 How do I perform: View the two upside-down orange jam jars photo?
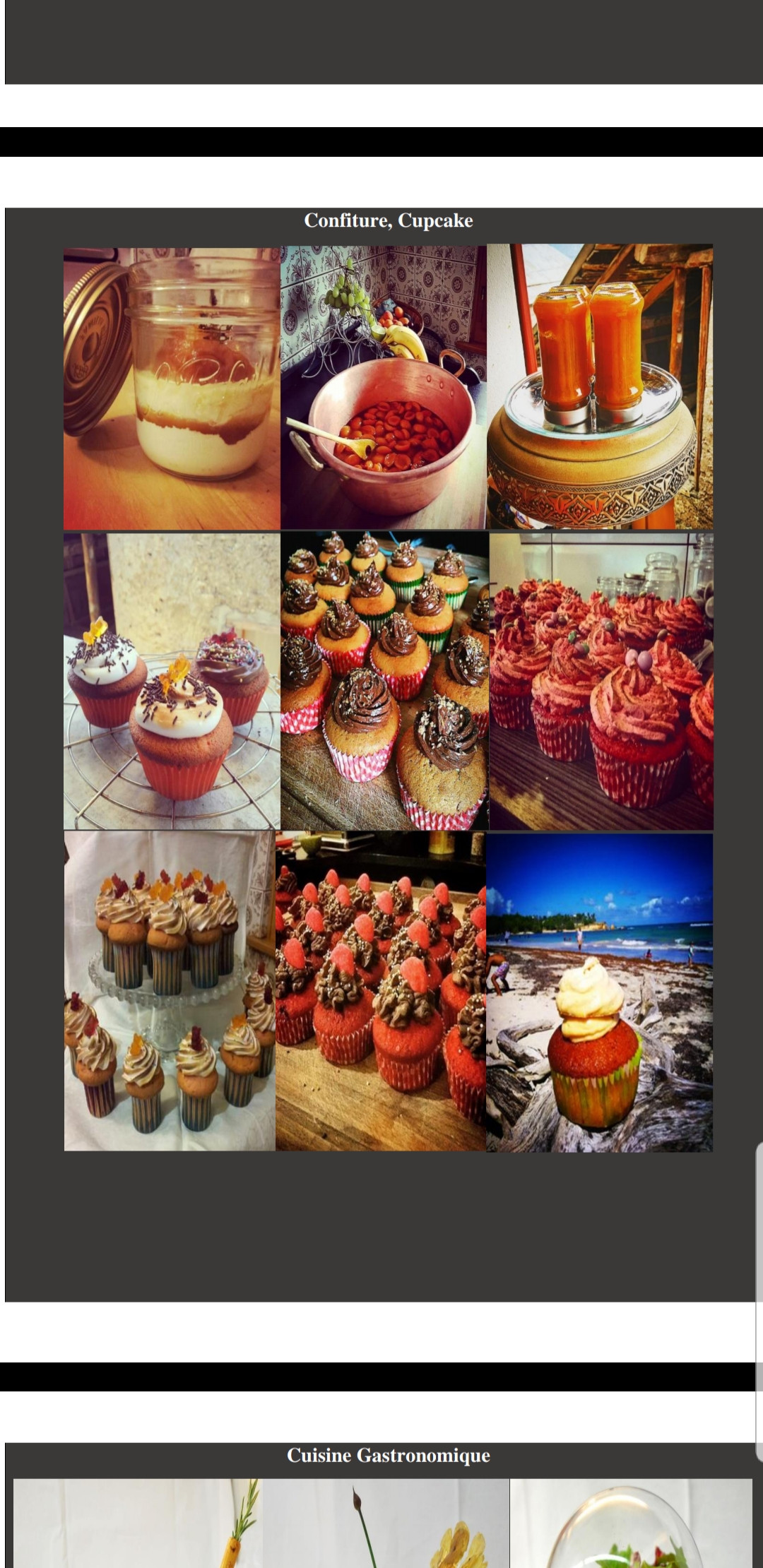(x=600, y=386)
